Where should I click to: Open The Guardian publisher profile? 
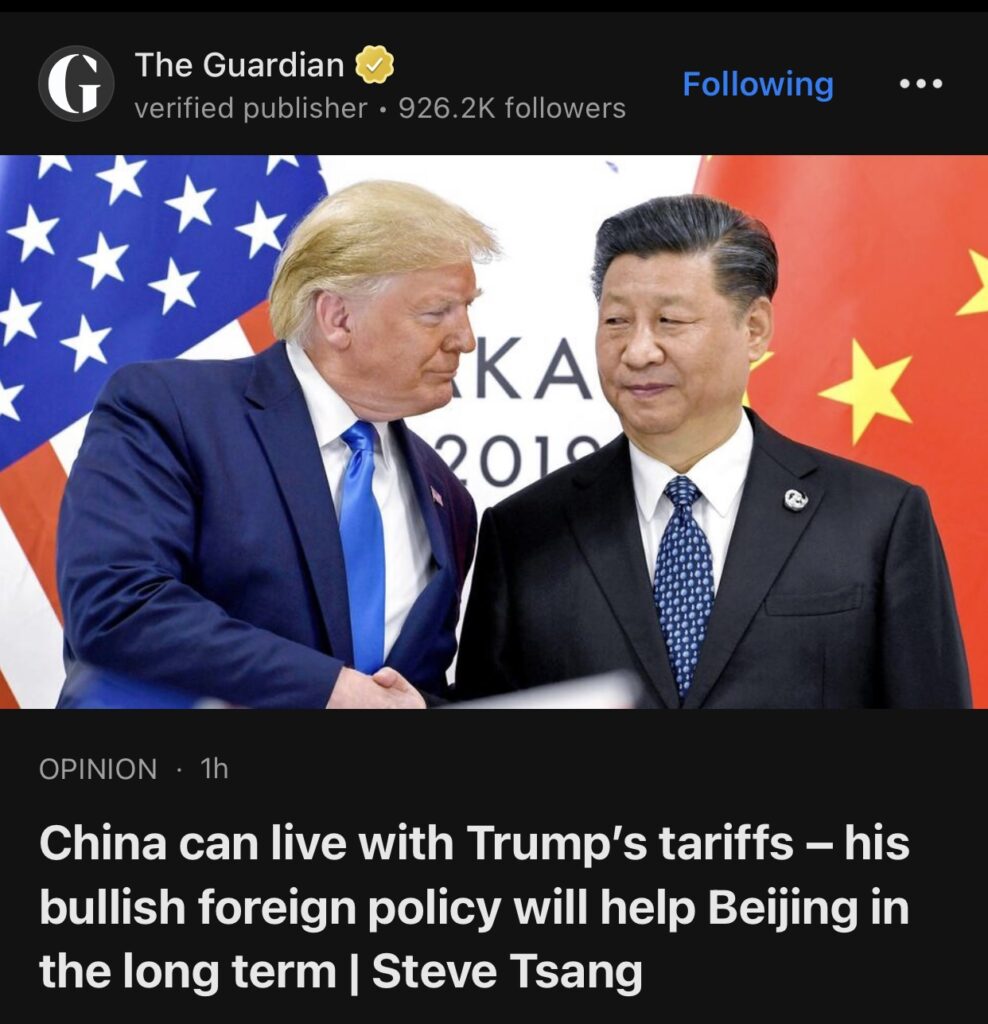click(240, 67)
